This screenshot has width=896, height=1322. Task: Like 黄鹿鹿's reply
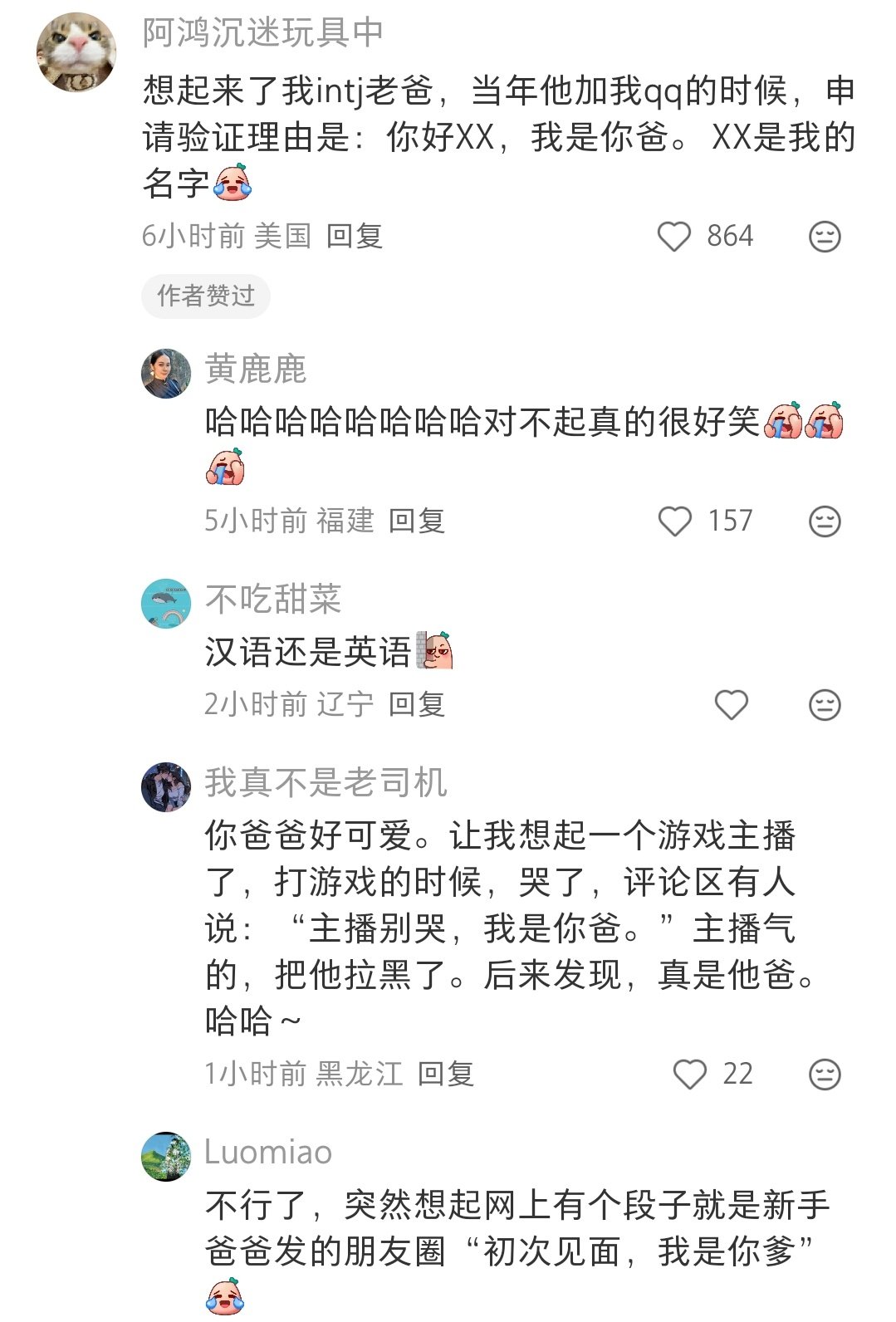[674, 521]
